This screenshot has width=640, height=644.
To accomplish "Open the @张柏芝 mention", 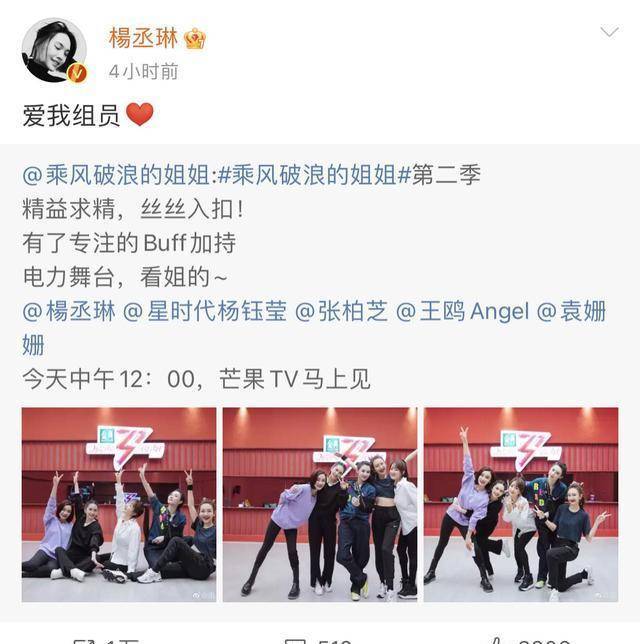I will click(340, 311).
